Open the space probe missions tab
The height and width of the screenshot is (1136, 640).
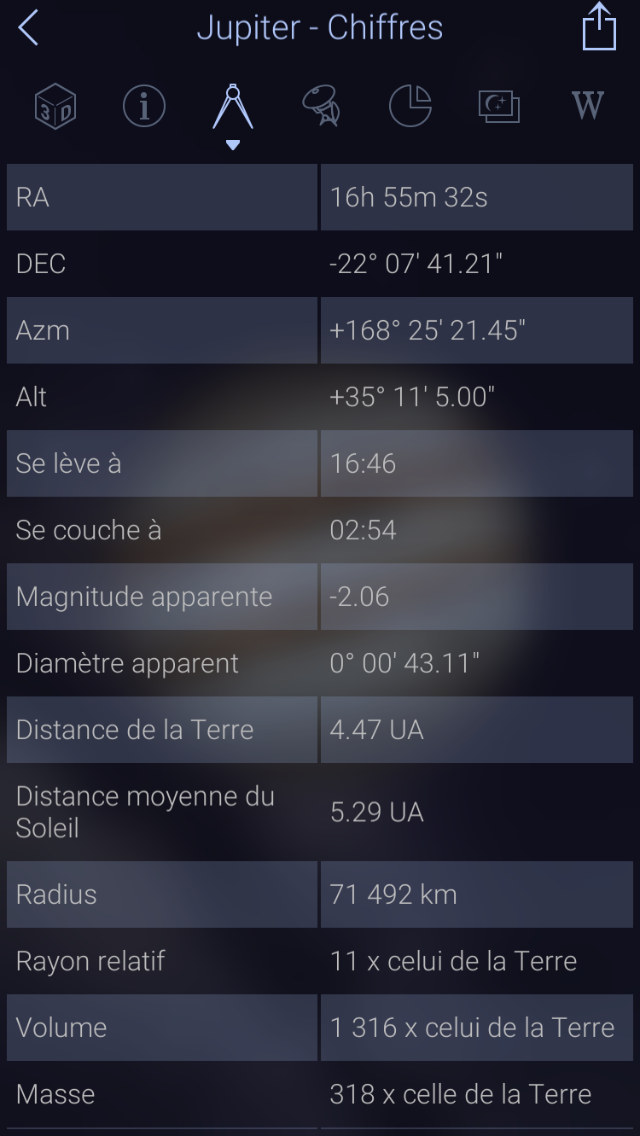pyautogui.click(x=322, y=106)
